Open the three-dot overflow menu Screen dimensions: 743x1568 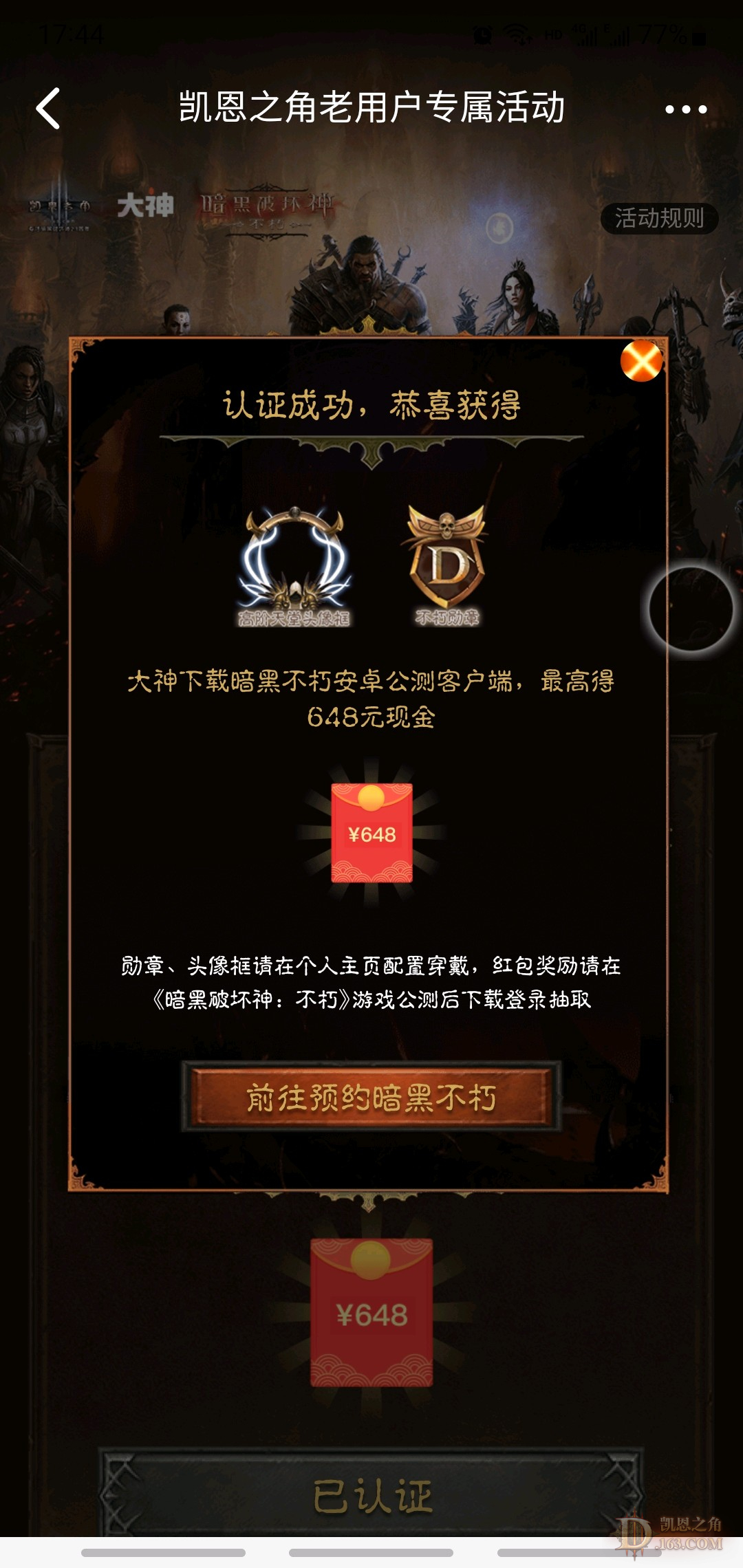(x=685, y=109)
